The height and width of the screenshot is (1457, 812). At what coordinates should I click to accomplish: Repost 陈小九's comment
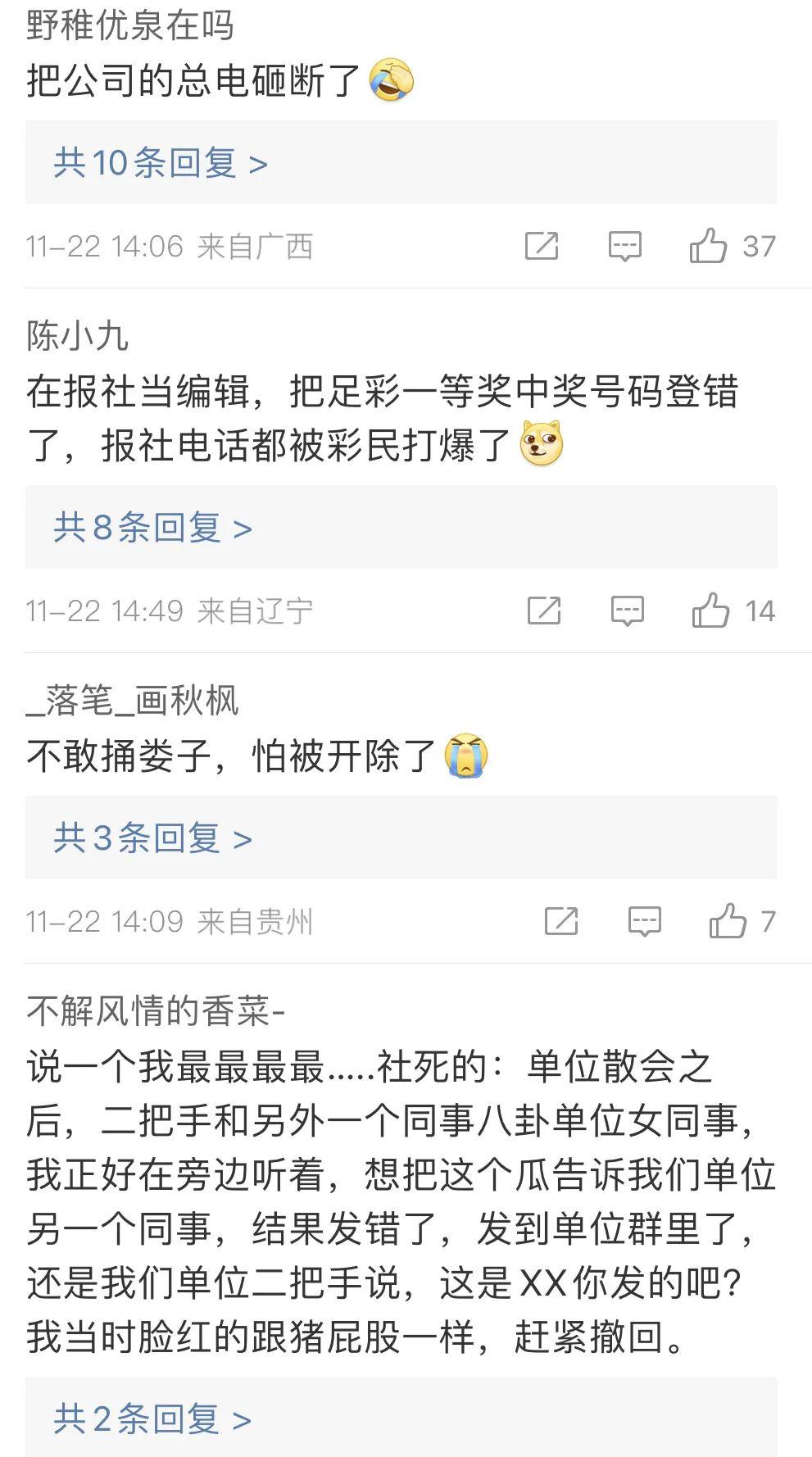[544, 610]
